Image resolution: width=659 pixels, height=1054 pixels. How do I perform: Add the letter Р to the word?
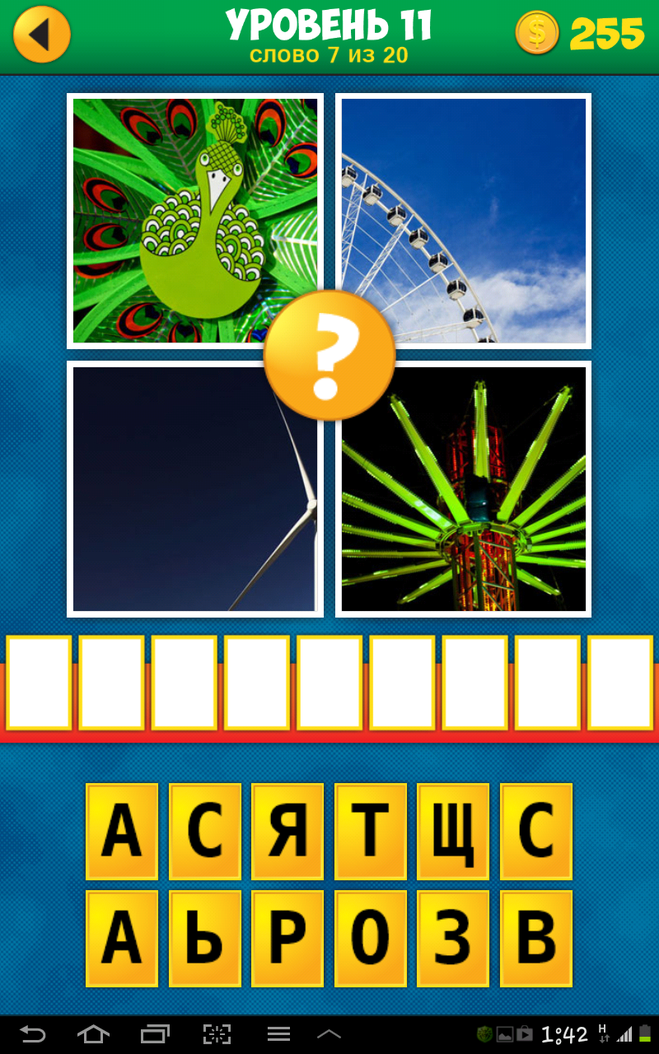coord(287,937)
